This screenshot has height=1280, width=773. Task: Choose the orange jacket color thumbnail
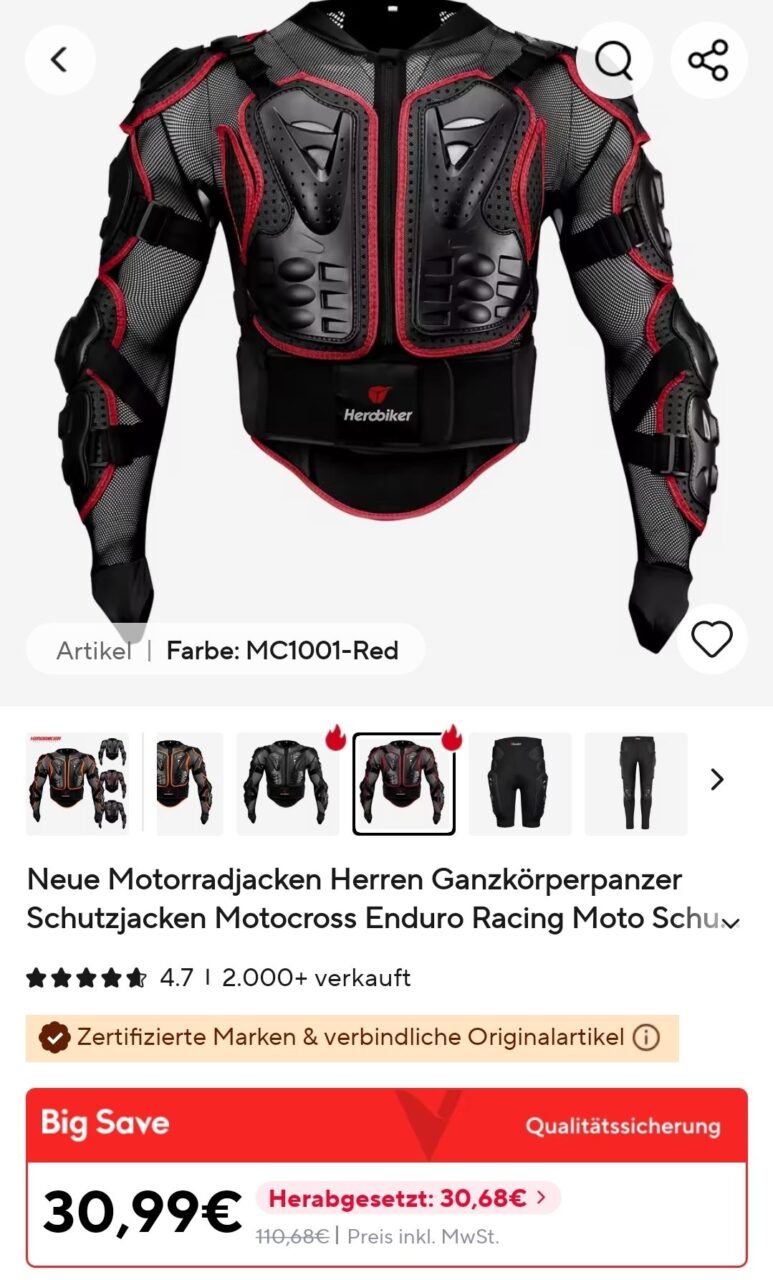190,784
